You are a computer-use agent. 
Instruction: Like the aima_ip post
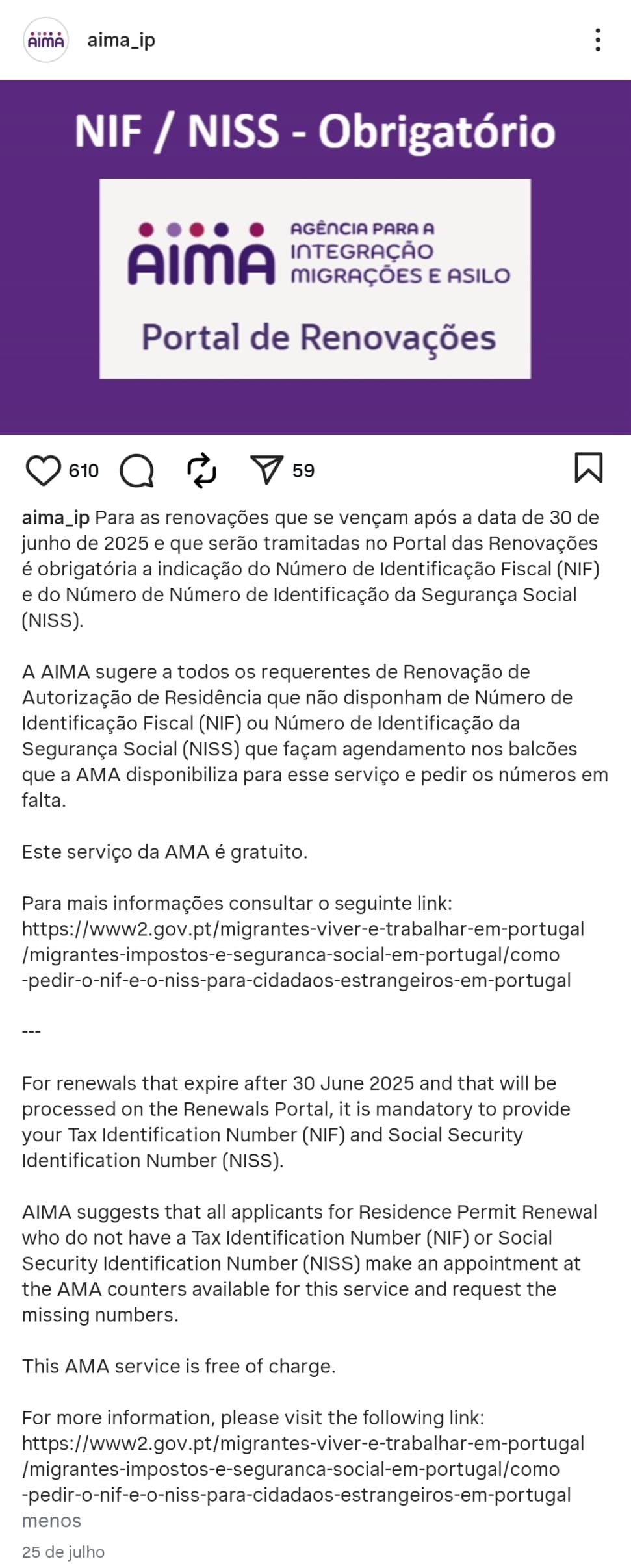point(43,470)
